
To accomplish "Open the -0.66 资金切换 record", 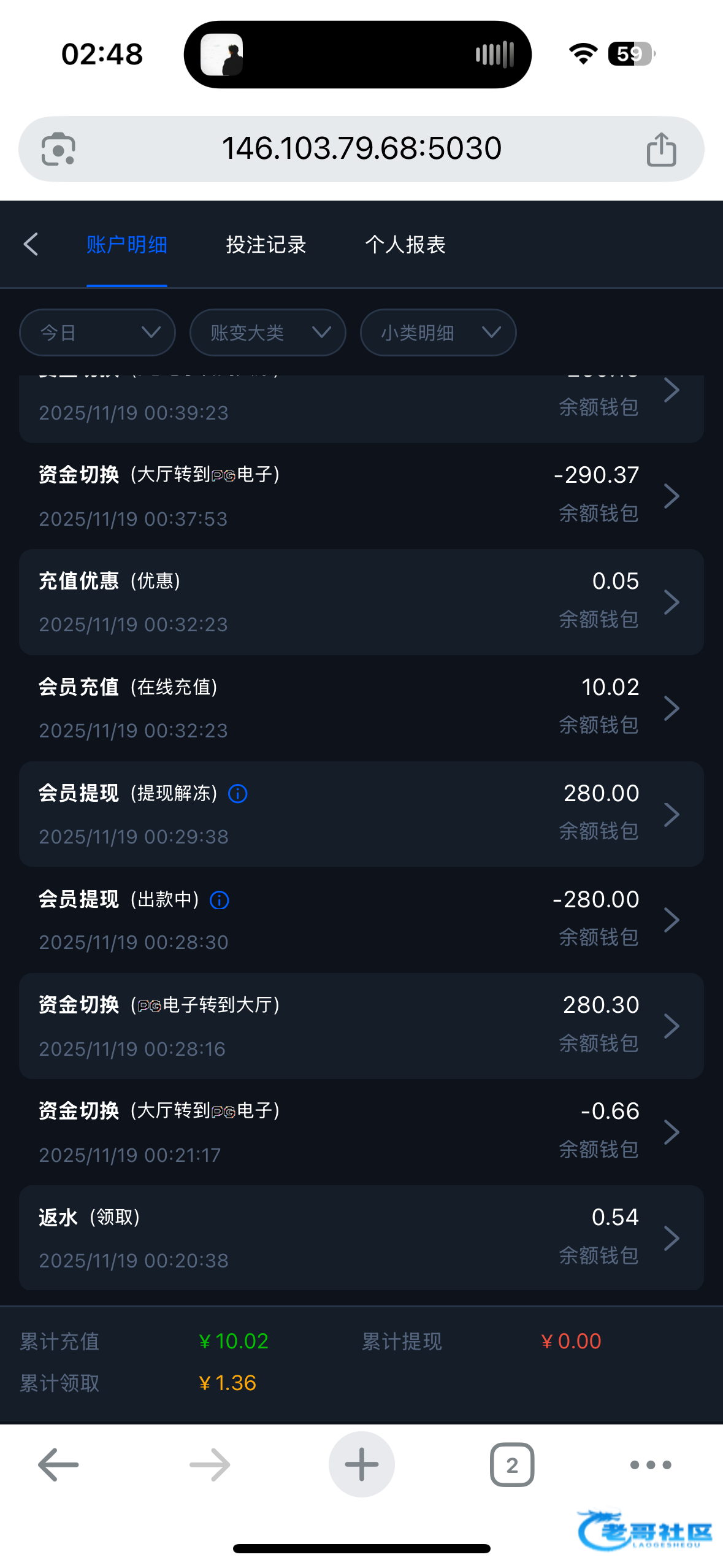I will click(361, 1132).
